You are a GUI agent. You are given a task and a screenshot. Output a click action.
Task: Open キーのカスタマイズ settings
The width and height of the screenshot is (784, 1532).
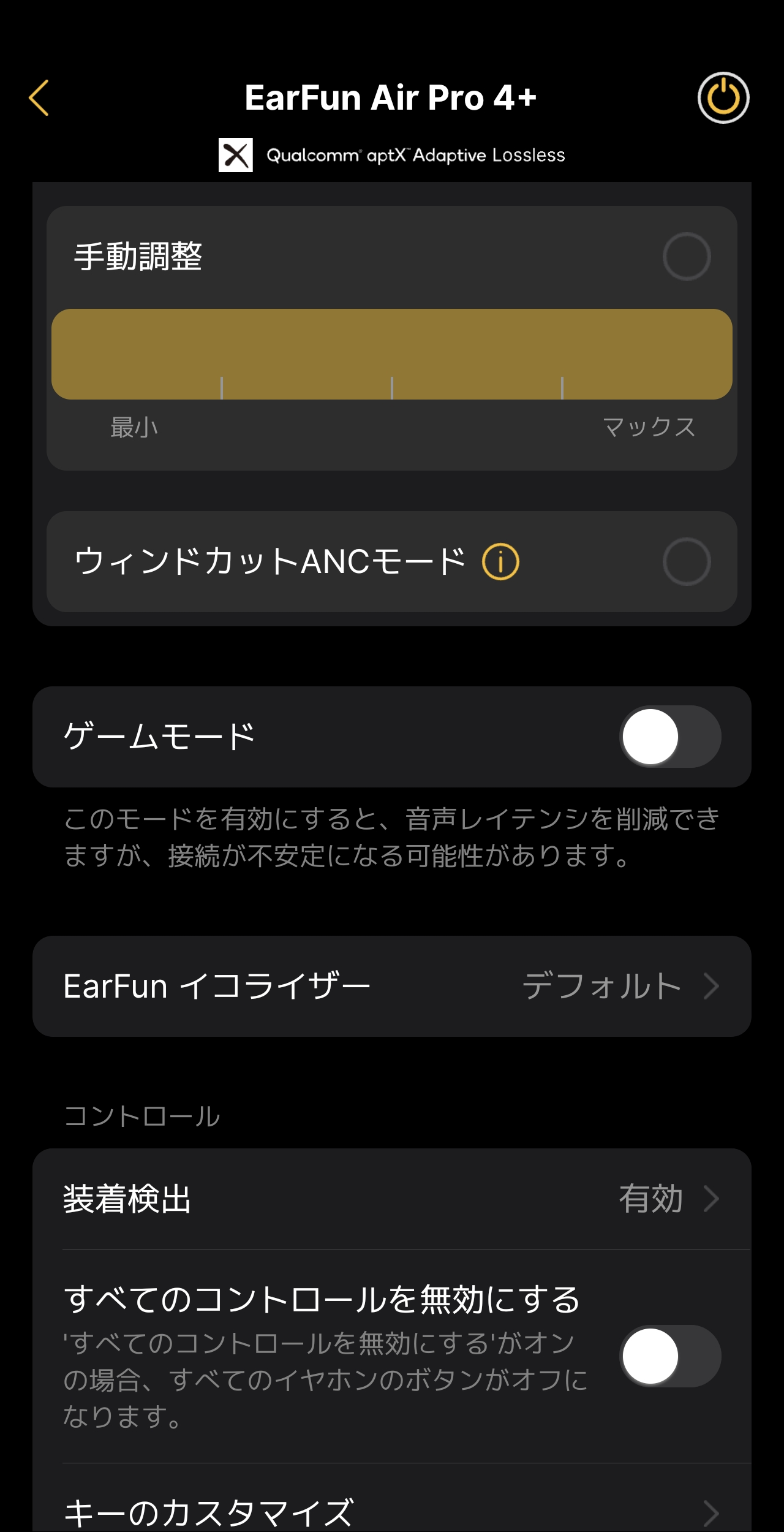392,1511
